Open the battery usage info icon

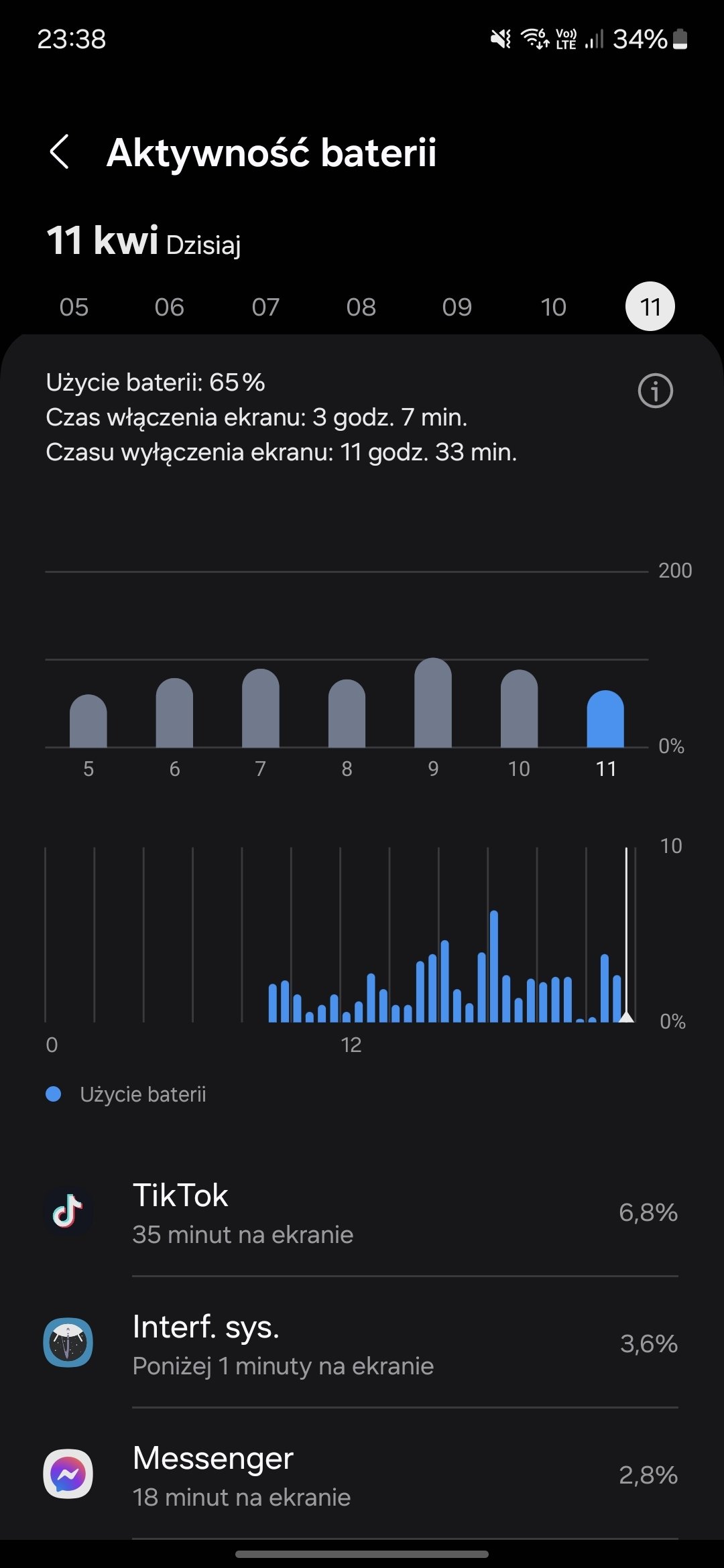pyautogui.click(x=655, y=391)
